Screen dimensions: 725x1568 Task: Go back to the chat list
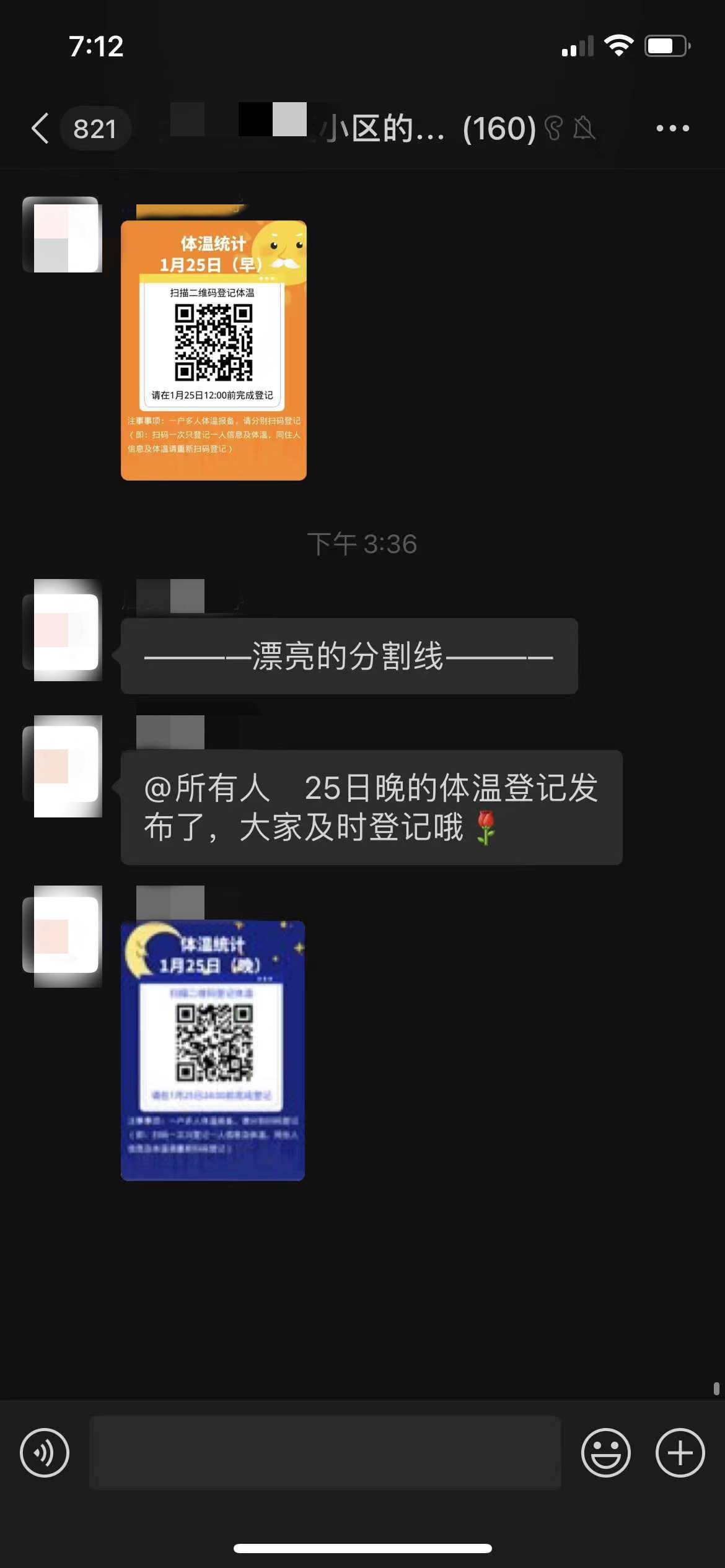click(x=41, y=128)
